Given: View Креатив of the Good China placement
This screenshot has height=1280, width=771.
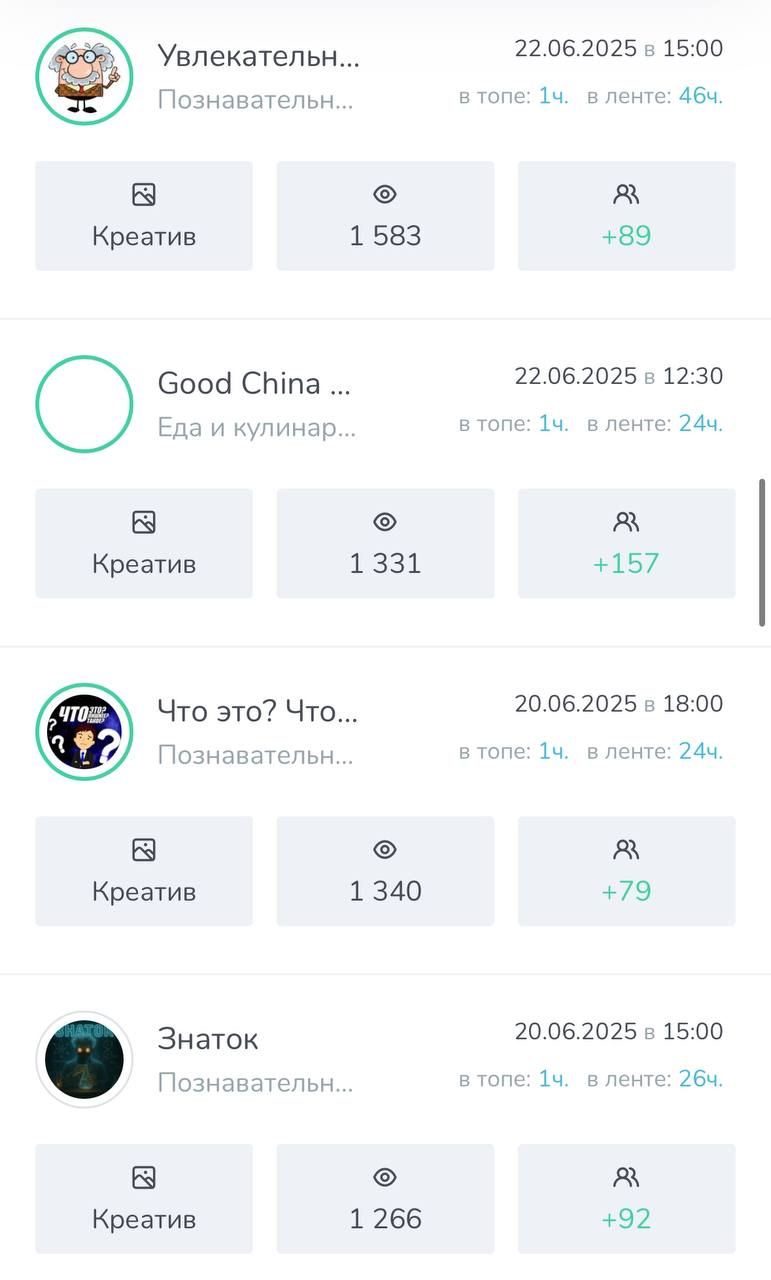Looking at the screenshot, I should (144, 543).
